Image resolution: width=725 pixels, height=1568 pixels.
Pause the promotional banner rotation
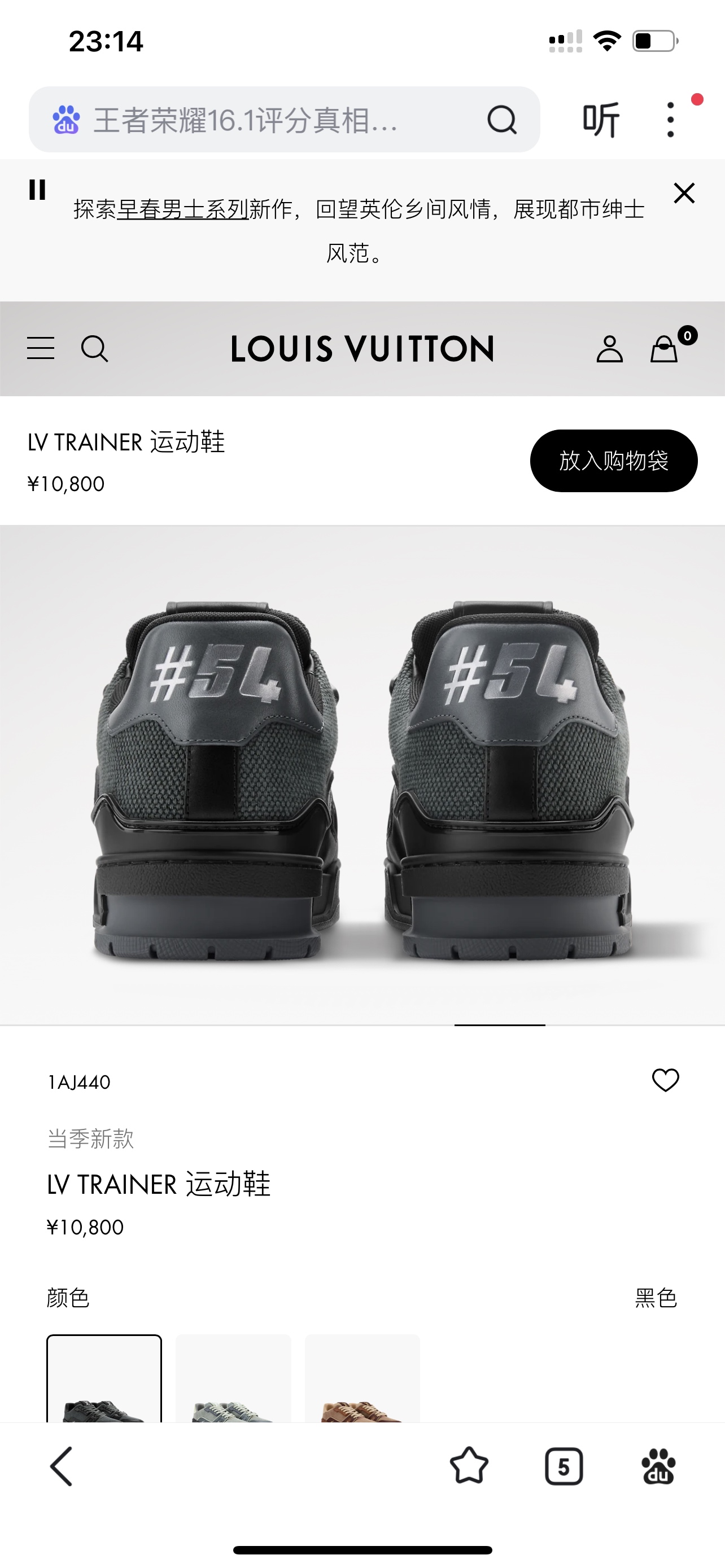pyautogui.click(x=37, y=190)
